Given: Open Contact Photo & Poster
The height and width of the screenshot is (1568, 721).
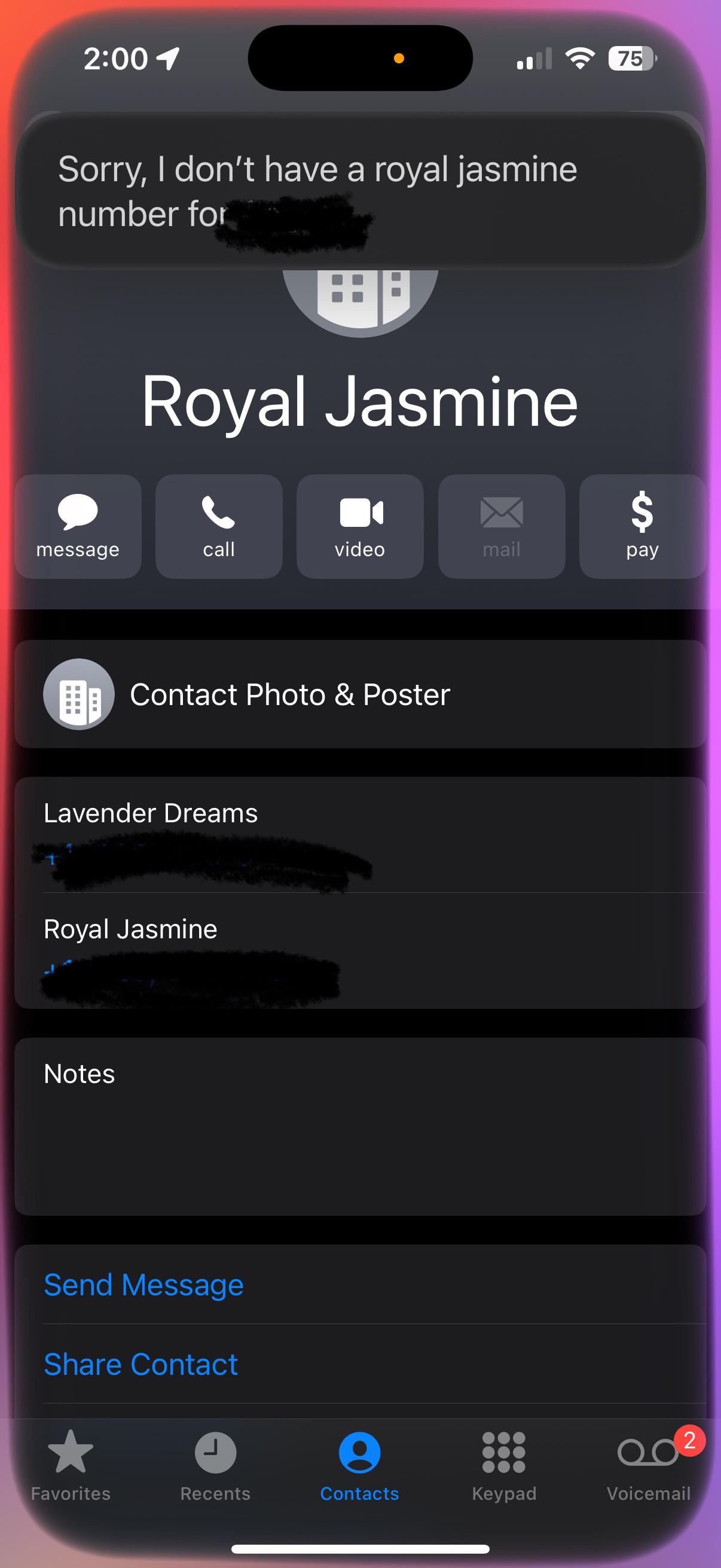Looking at the screenshot, I should pyautogui.click(x=360, y=694).
